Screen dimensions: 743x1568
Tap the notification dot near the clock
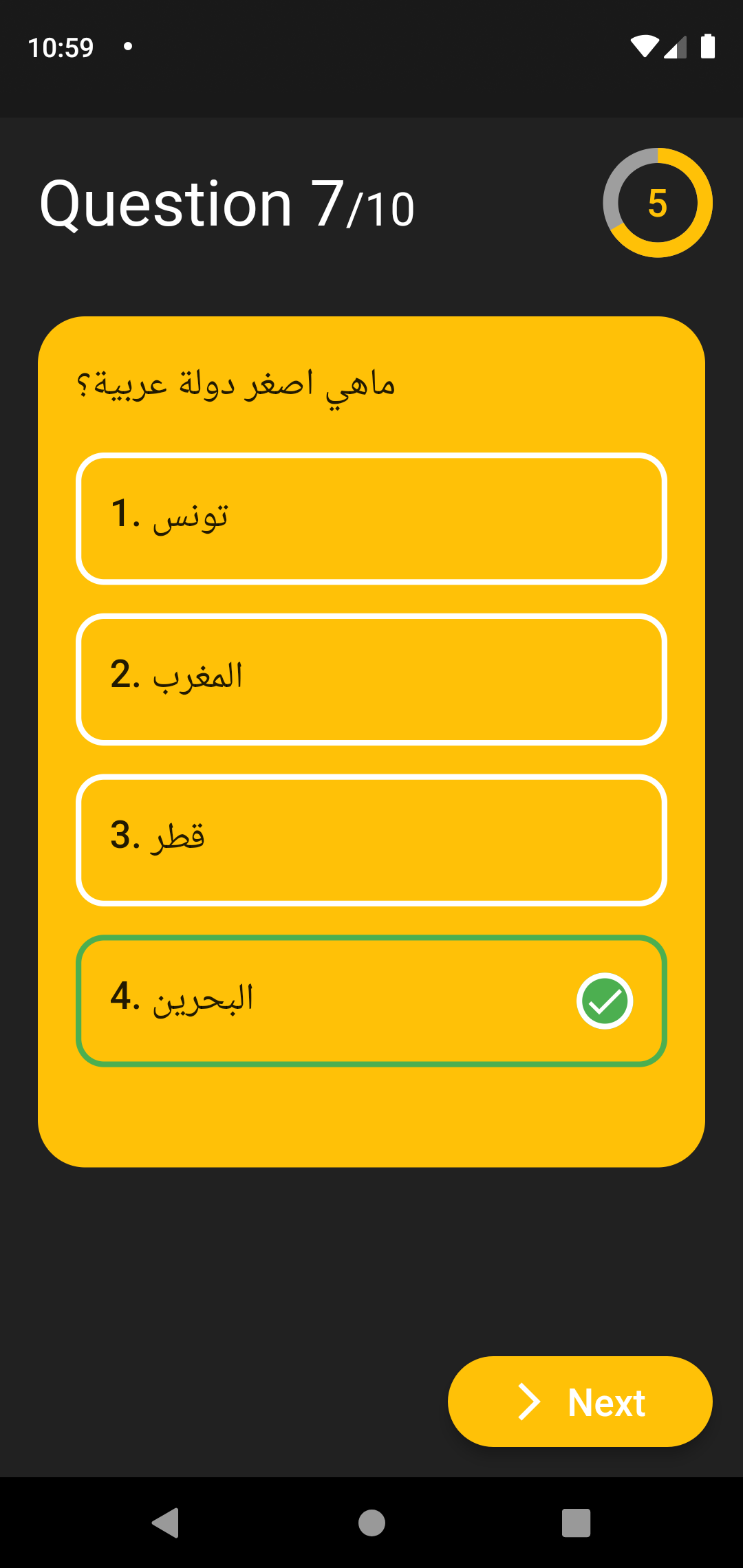(128, 45)
